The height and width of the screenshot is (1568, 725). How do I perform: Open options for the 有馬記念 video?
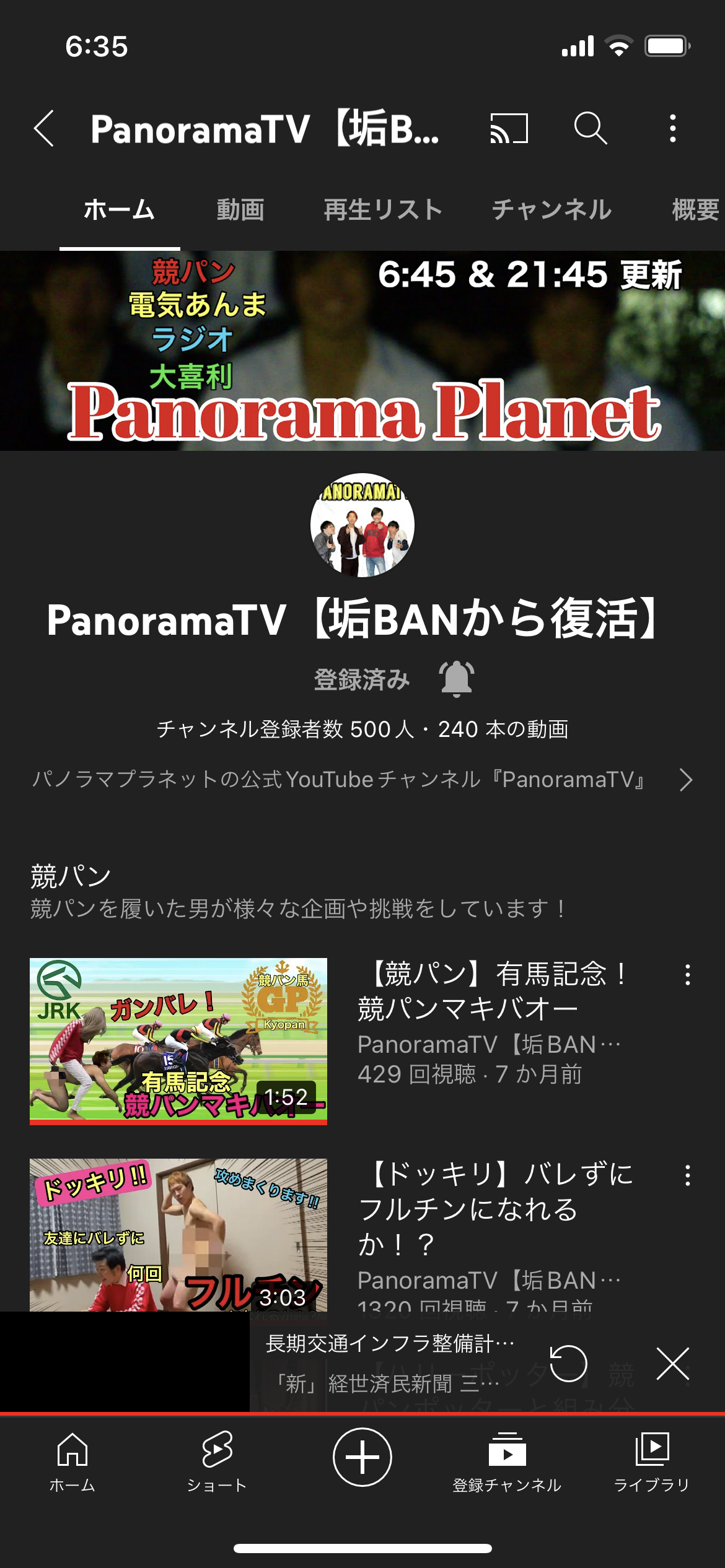point(687,975)
